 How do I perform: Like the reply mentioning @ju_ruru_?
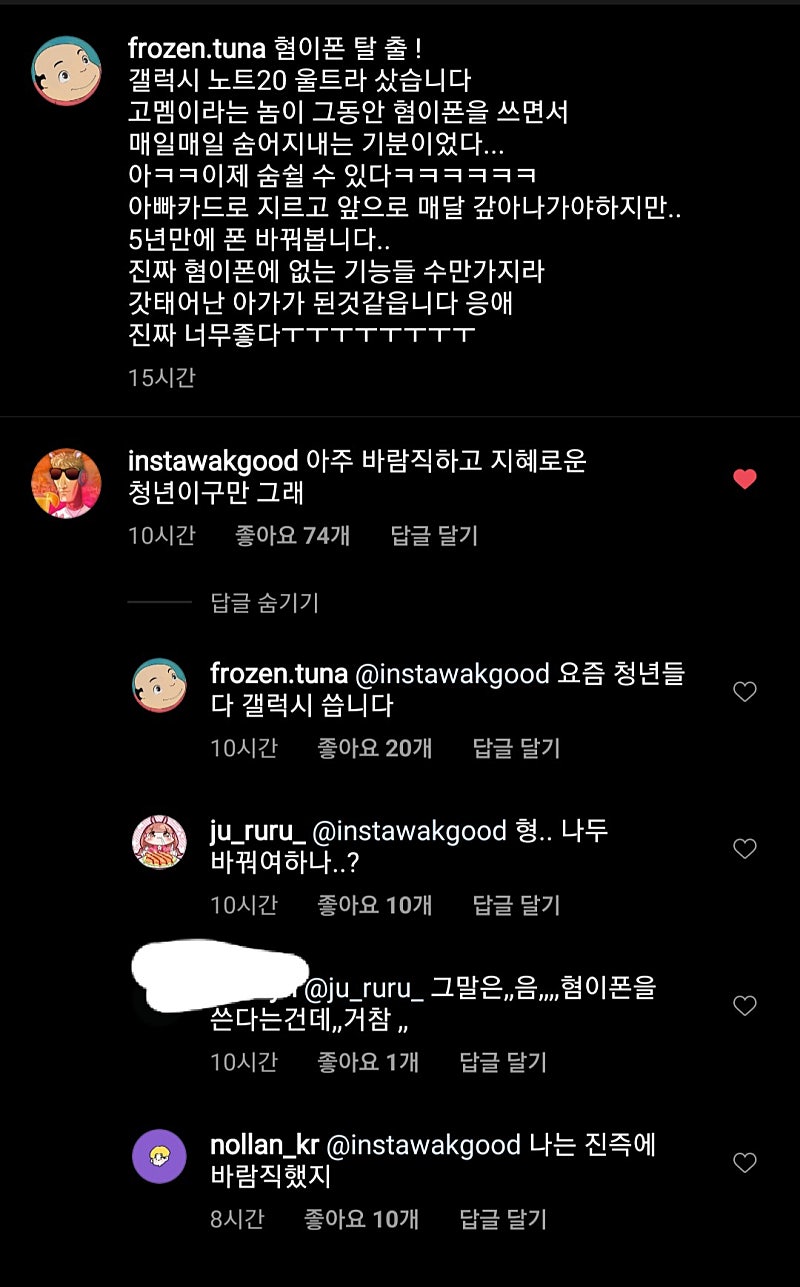coord(745,1006)
